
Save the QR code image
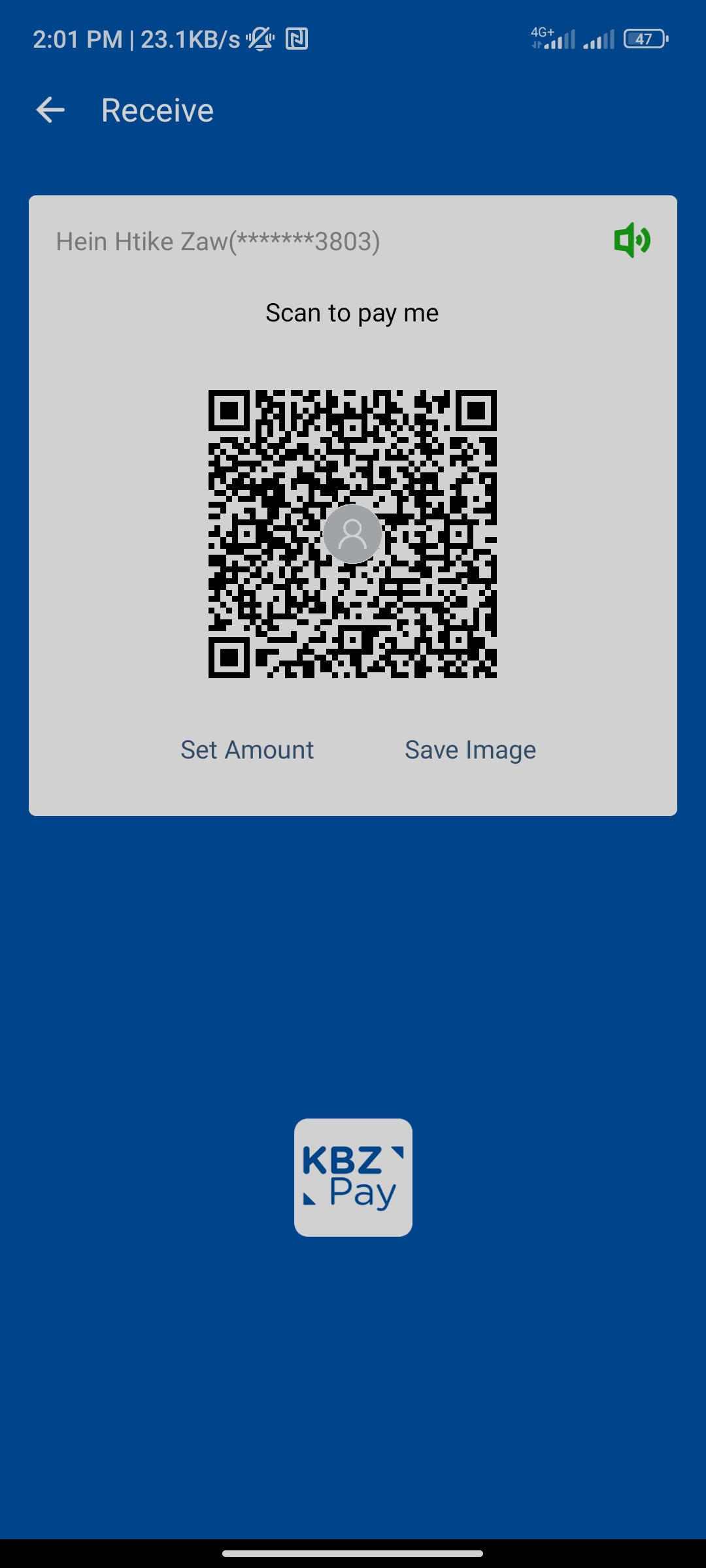tap(470, 750)
